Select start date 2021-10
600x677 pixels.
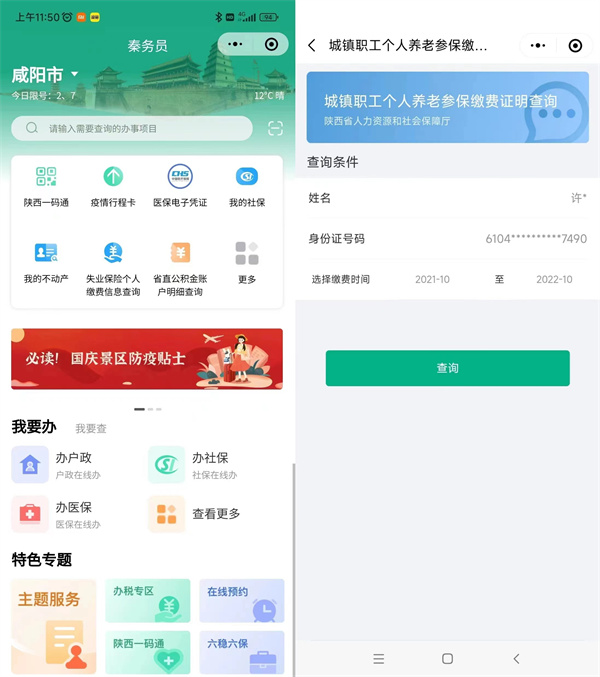[x=432, y=280]
